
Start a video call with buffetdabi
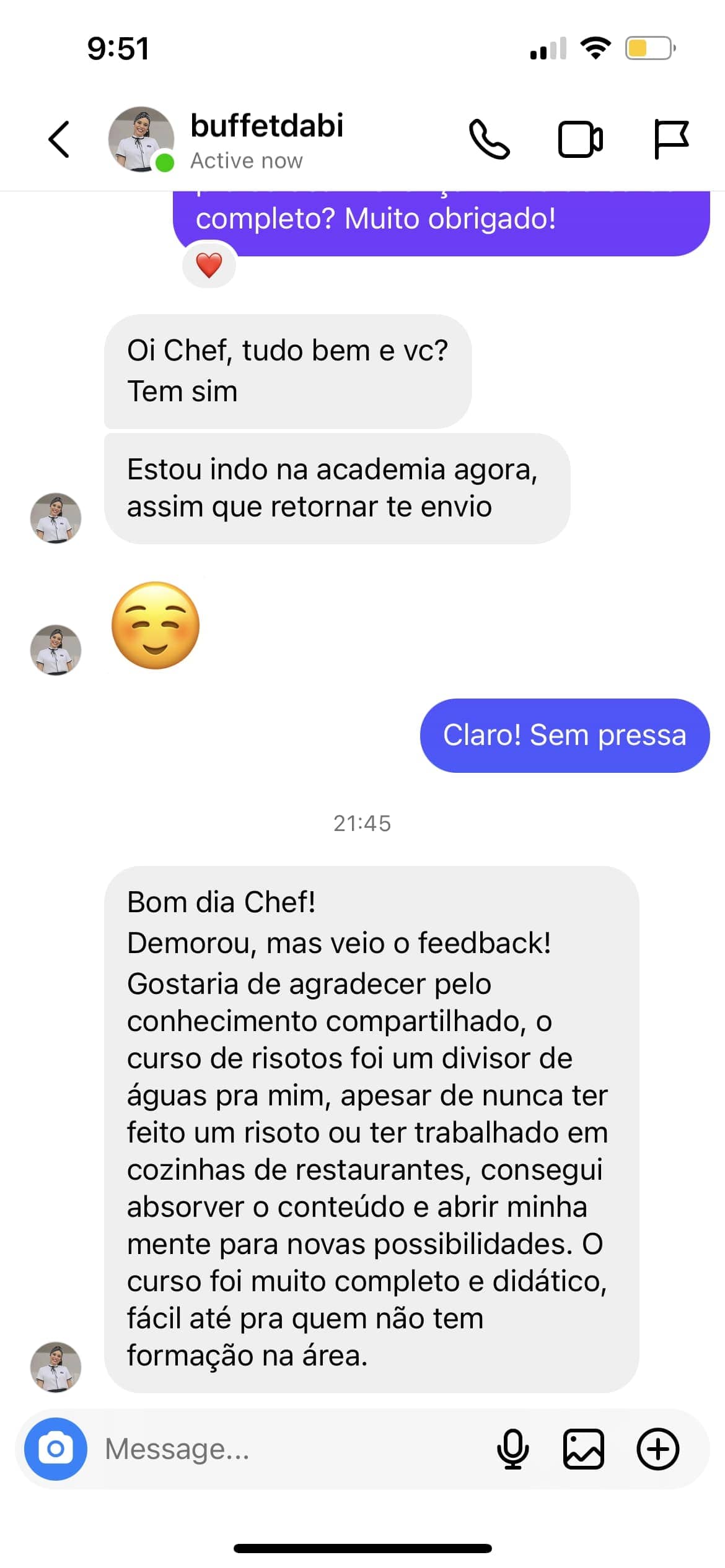580,139
